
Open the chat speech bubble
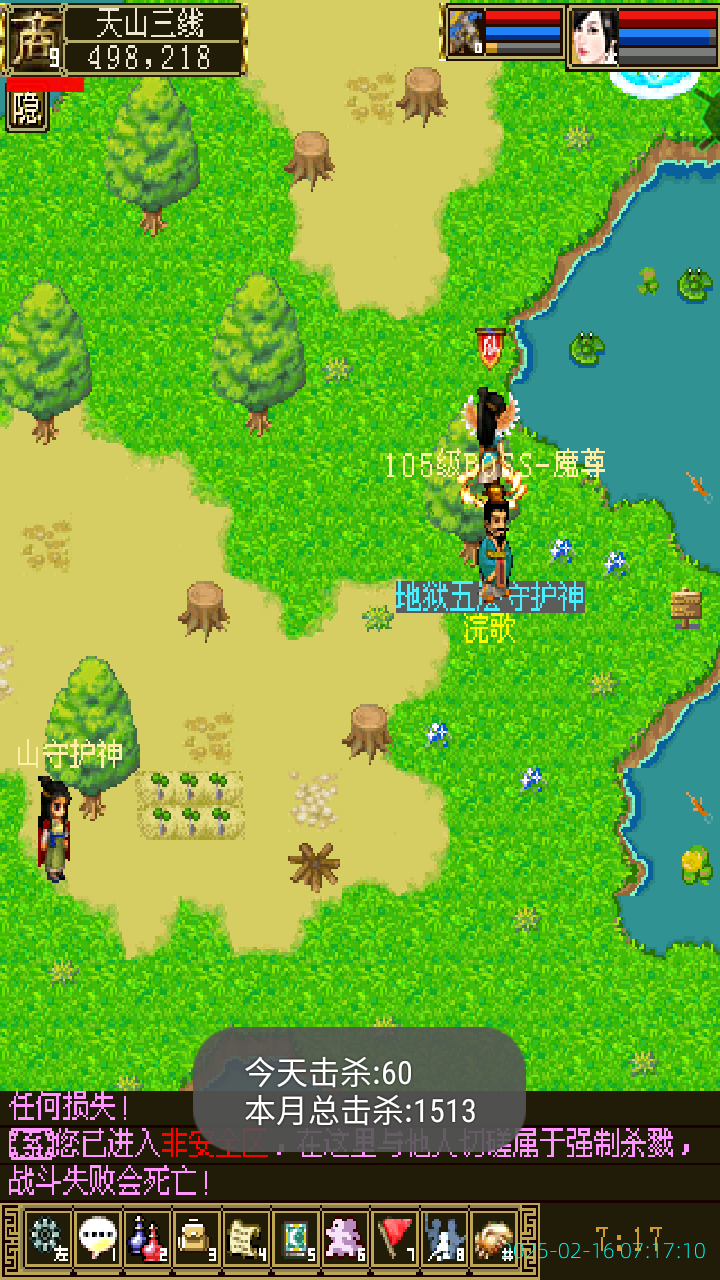pyautogui.click(x=96, y=1237)
